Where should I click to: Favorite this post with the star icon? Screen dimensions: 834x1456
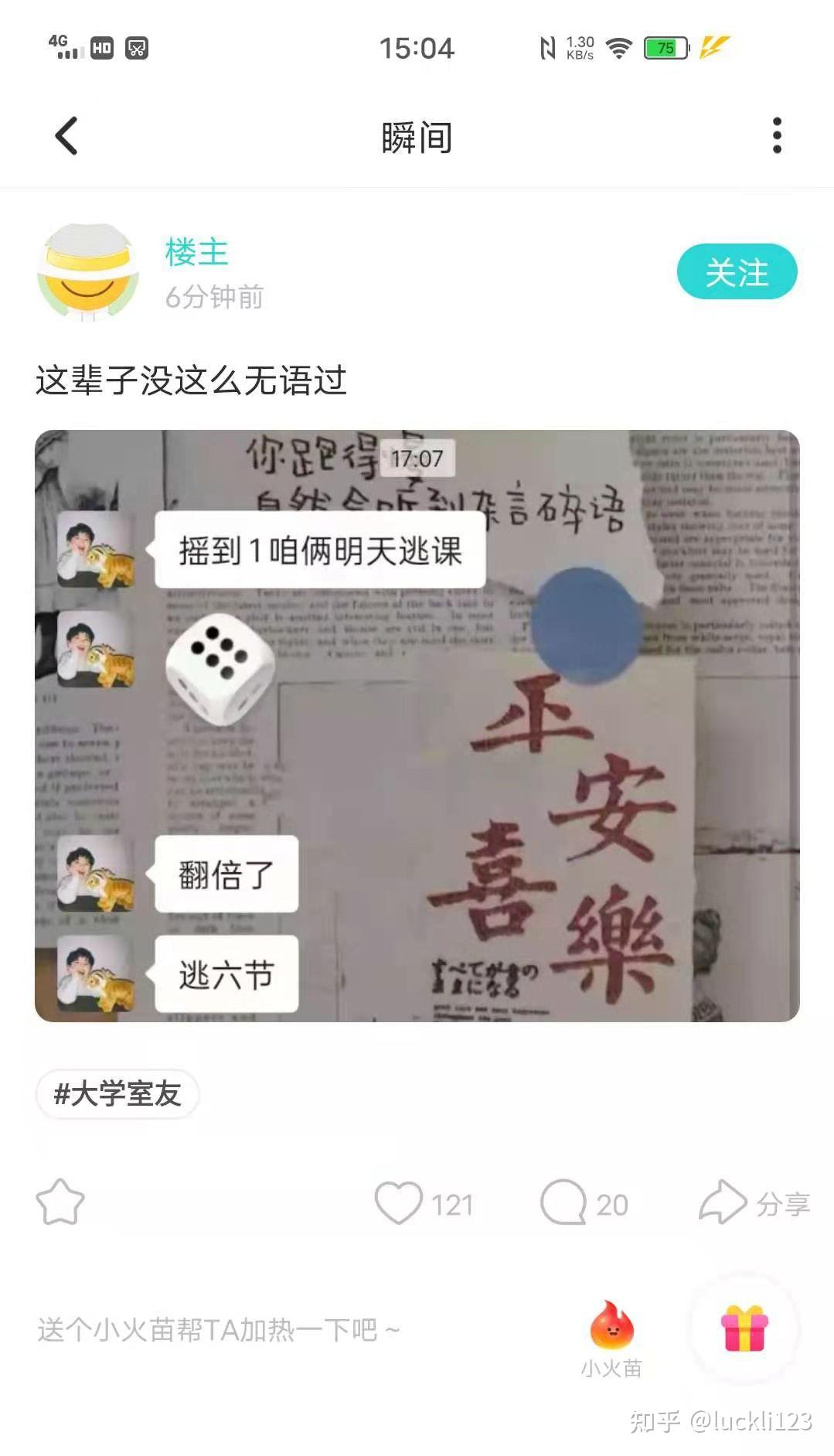[x=60, y=1202]
